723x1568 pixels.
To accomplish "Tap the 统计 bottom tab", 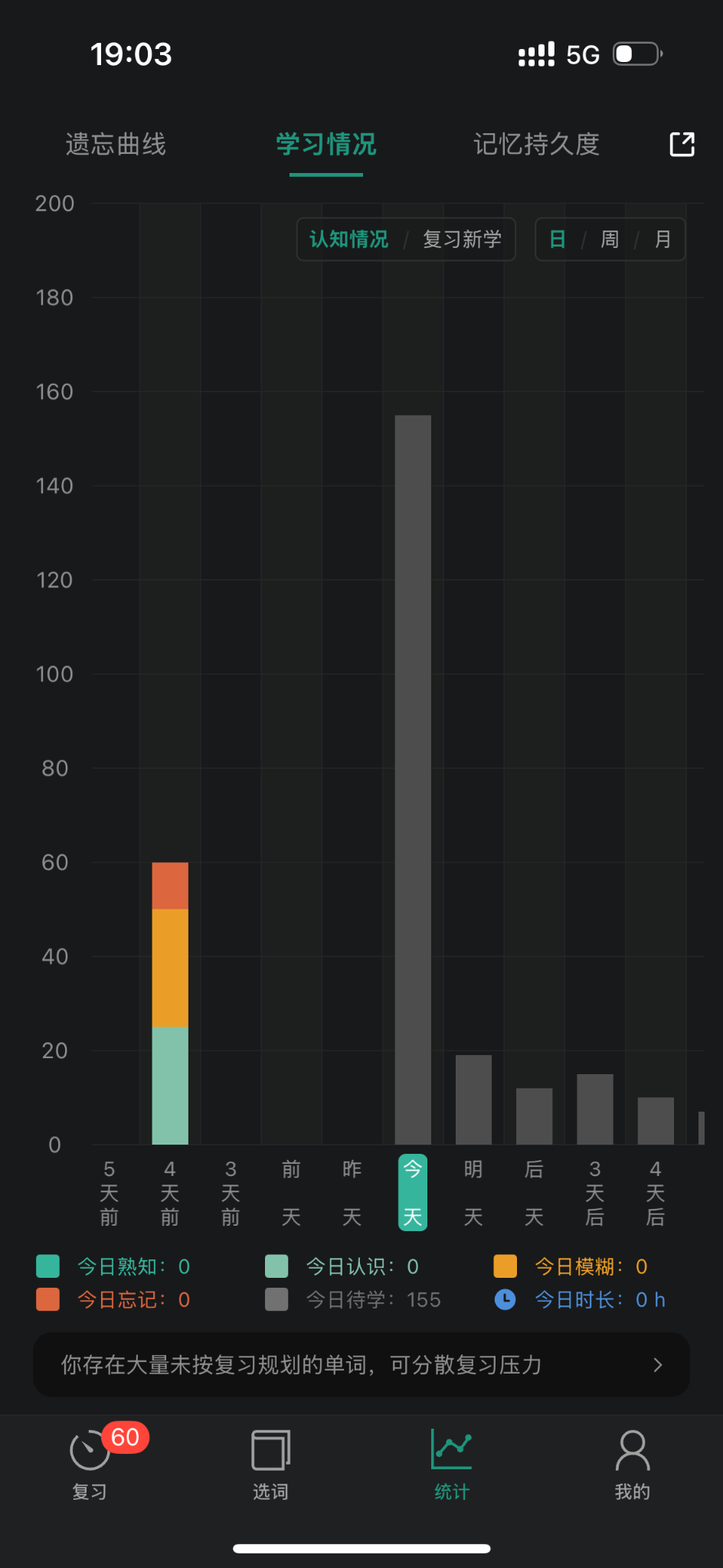I will point(452,1462).
